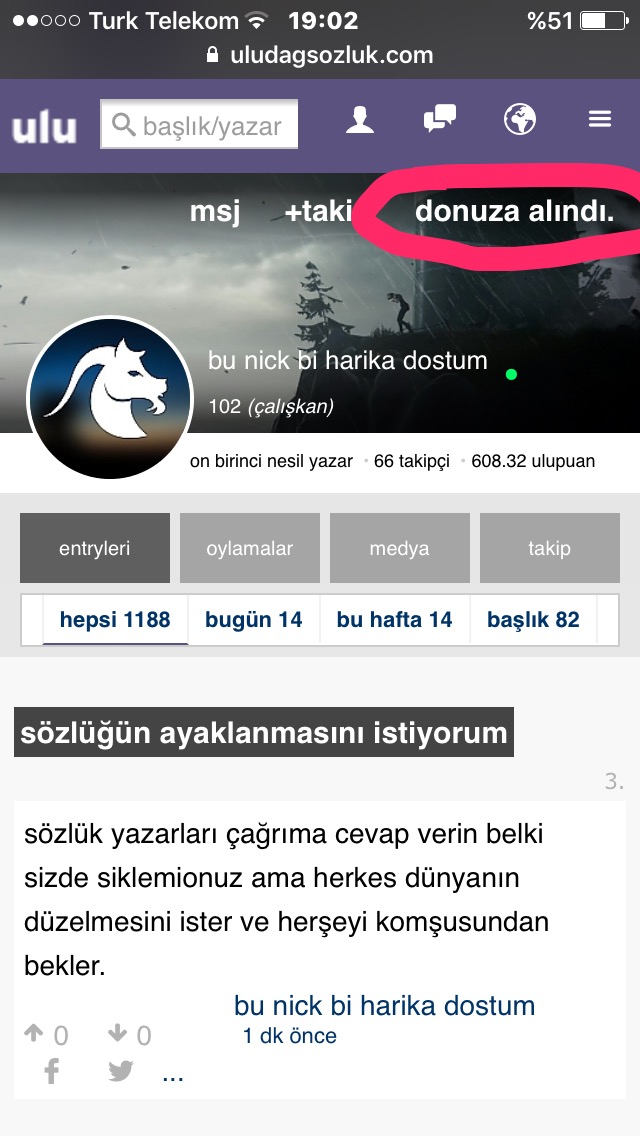Go to the ulu home logo
This screenshot has width=640, height=1136.
point(44,128)
